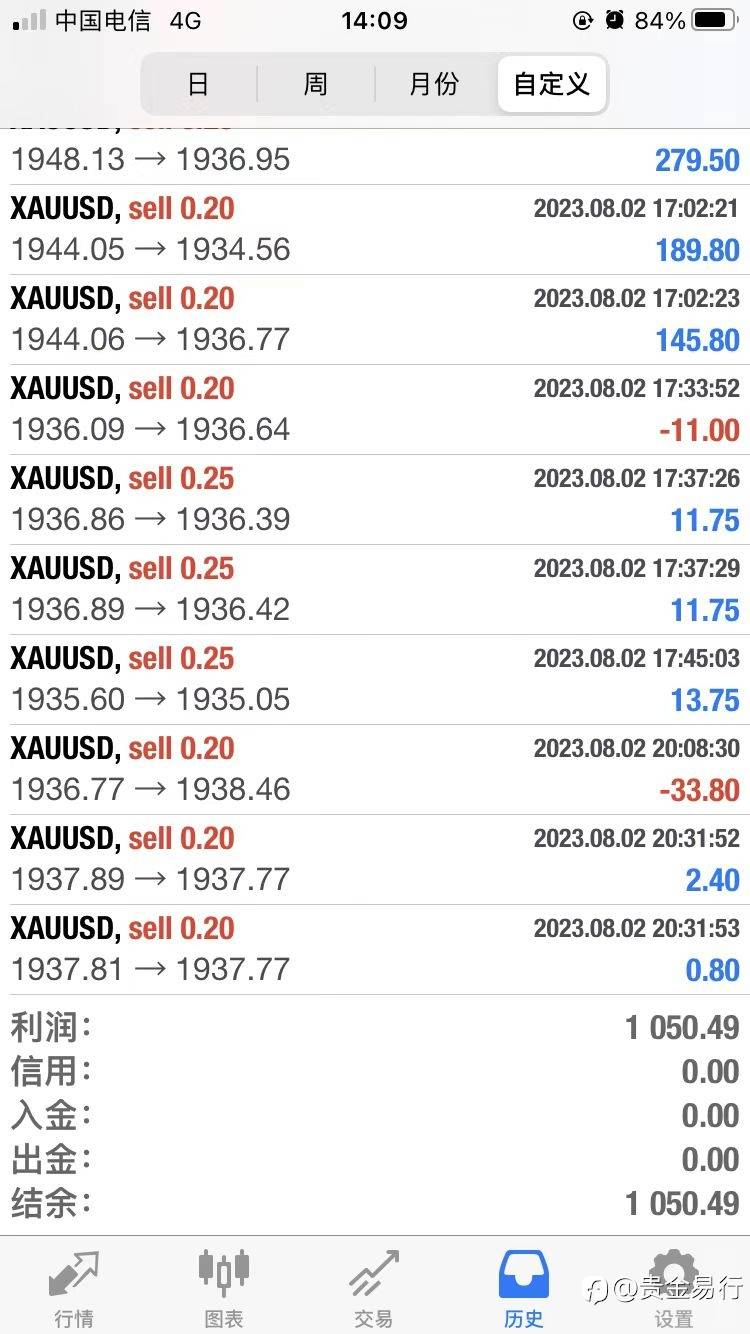Go to the 图表 chart tab
This screenshot has height=1334, width=750.
pos(224,1289)
